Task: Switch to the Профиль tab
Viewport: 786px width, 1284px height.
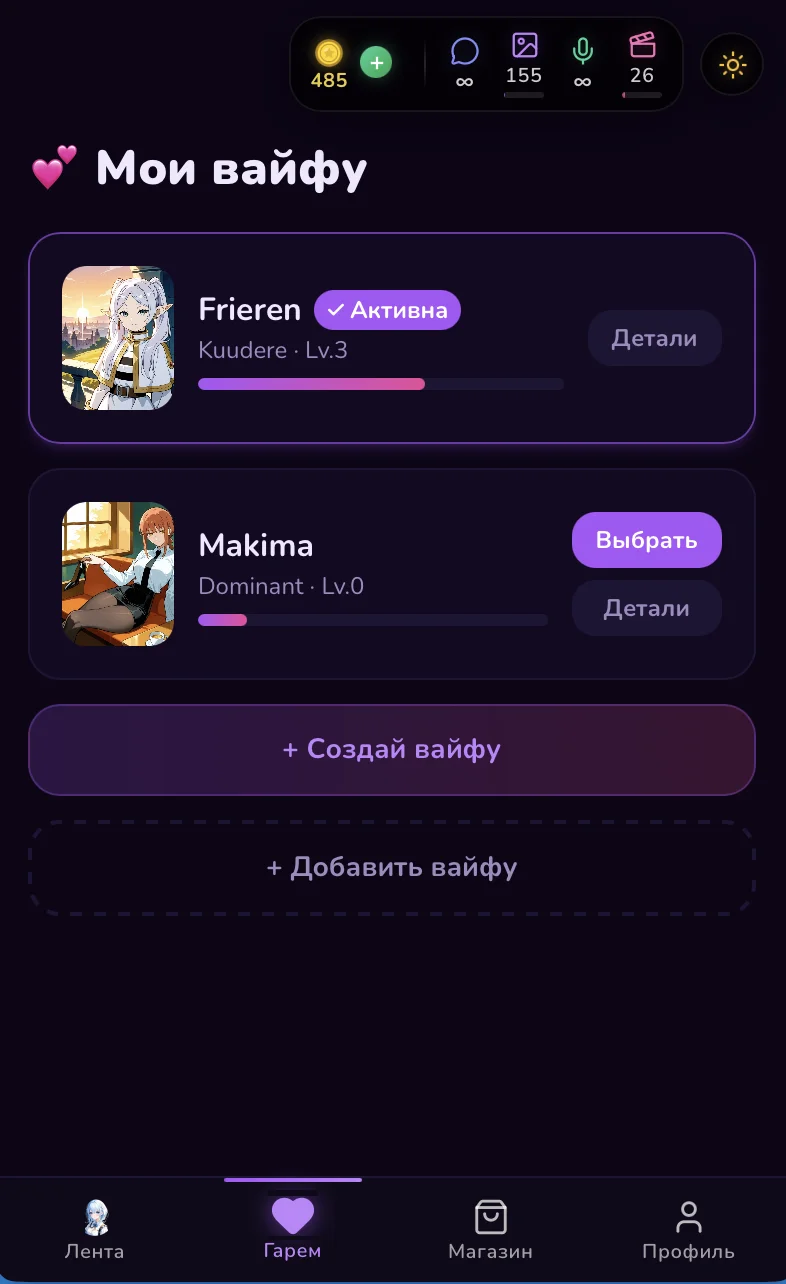Action: pyautogui.click(x=687, y=1228)
